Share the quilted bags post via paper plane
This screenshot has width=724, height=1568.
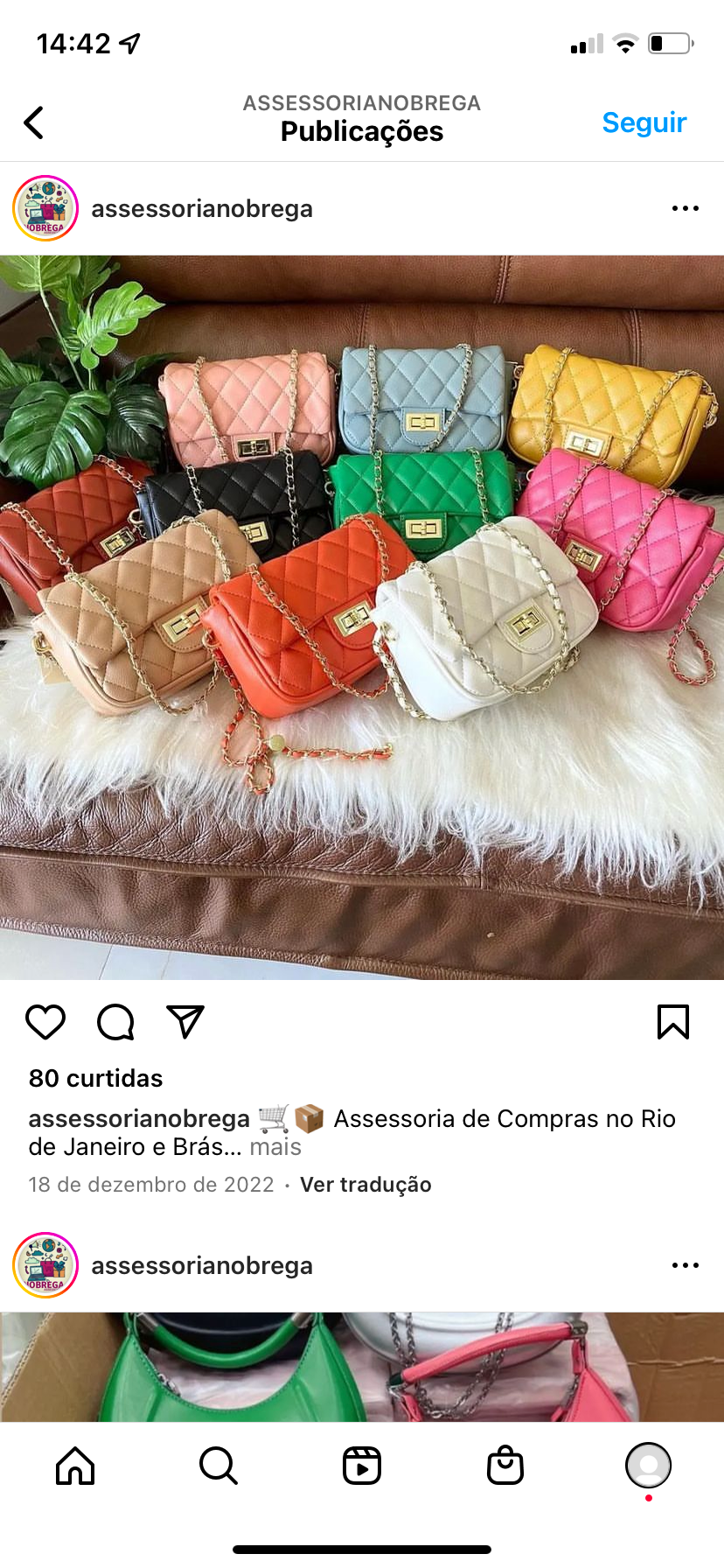coord(185,1022)
